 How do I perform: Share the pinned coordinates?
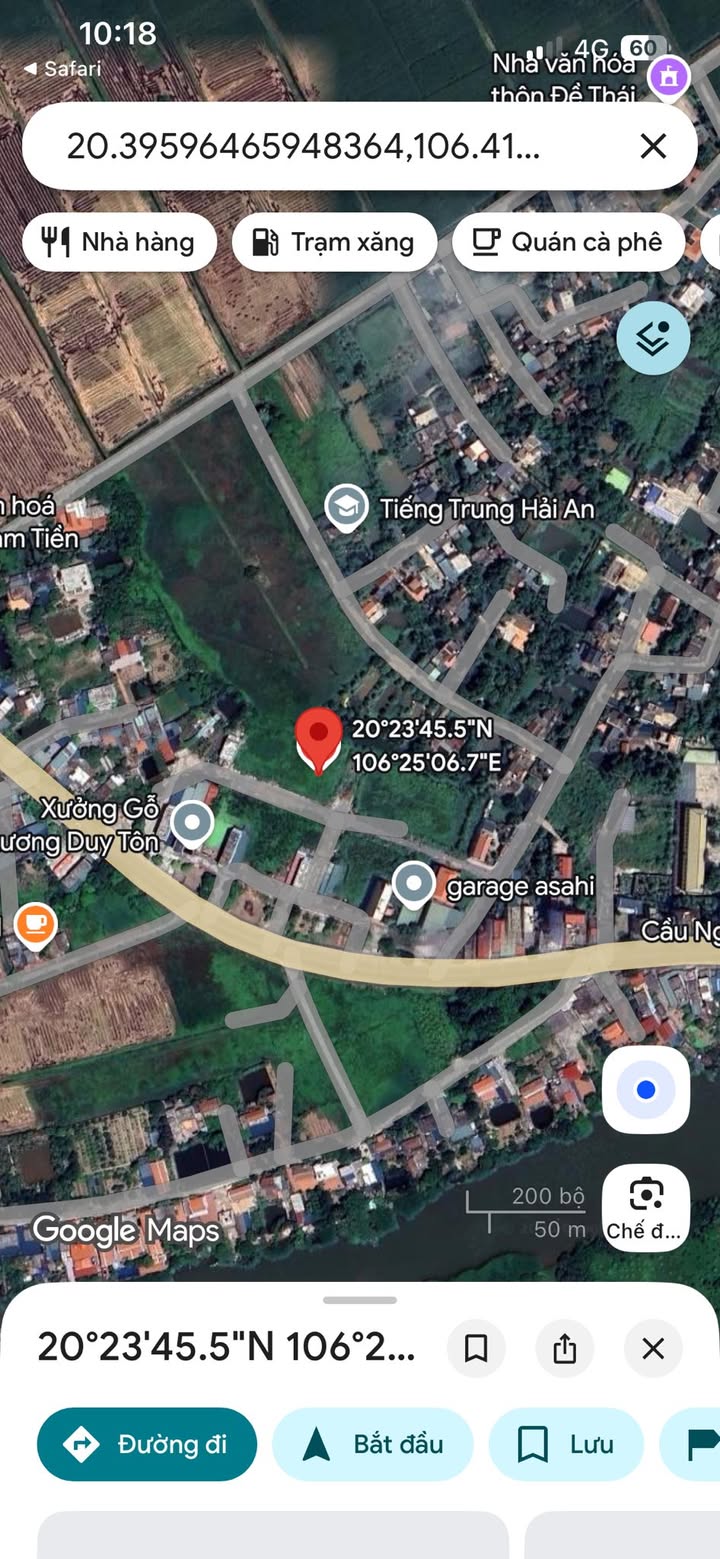pos(565,1349)
